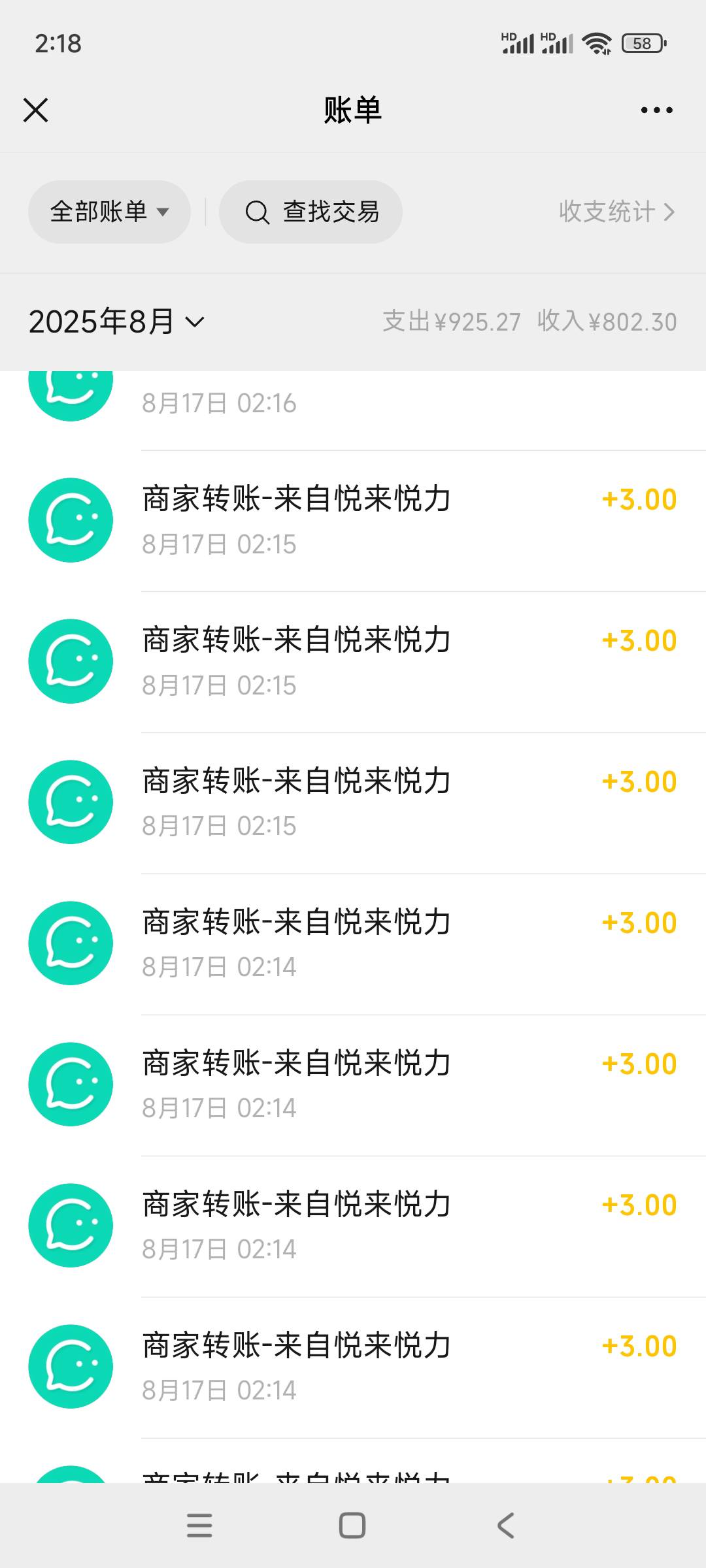Open 收支统计 statistics

(x=617, y=212)
